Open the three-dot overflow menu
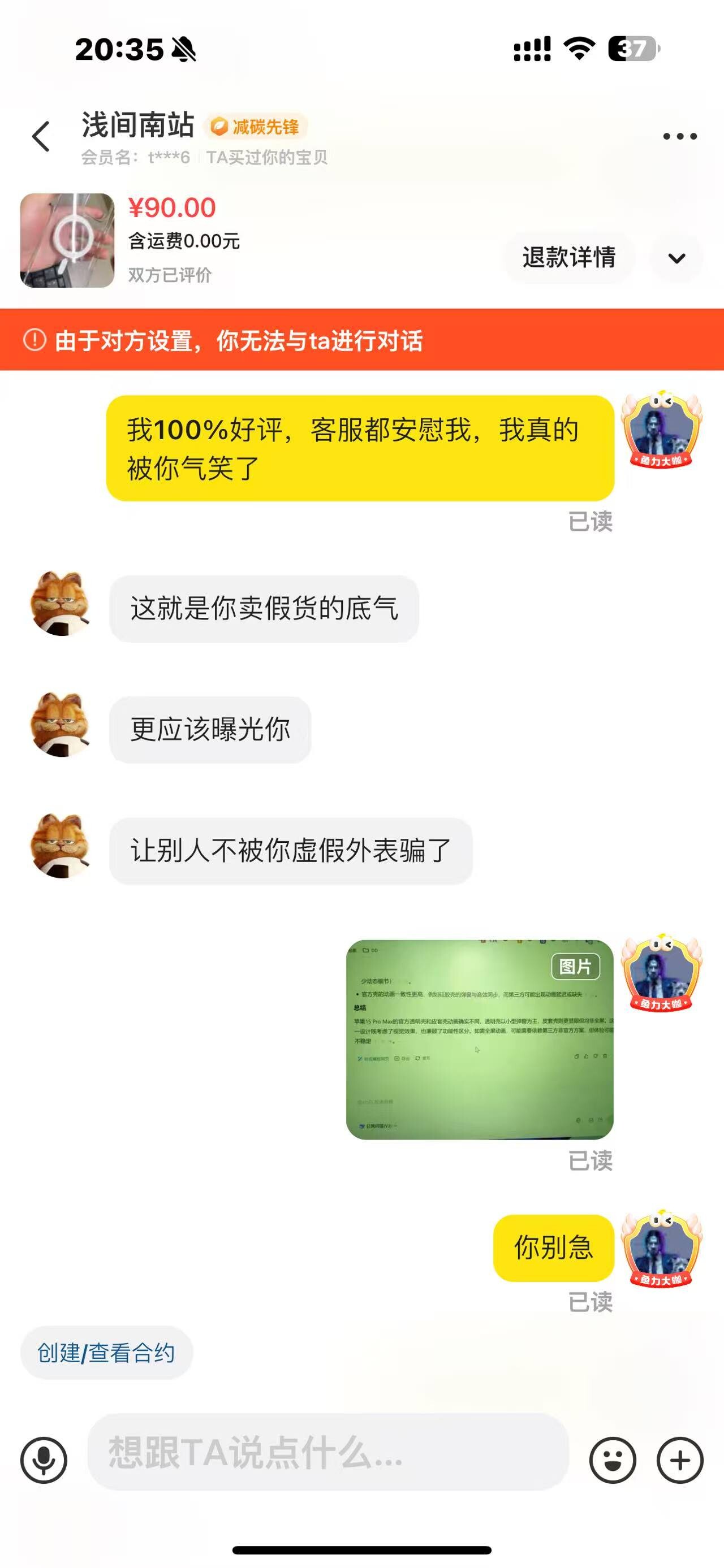The height and width of the screenshot is (1568, 724). [679, 136]
